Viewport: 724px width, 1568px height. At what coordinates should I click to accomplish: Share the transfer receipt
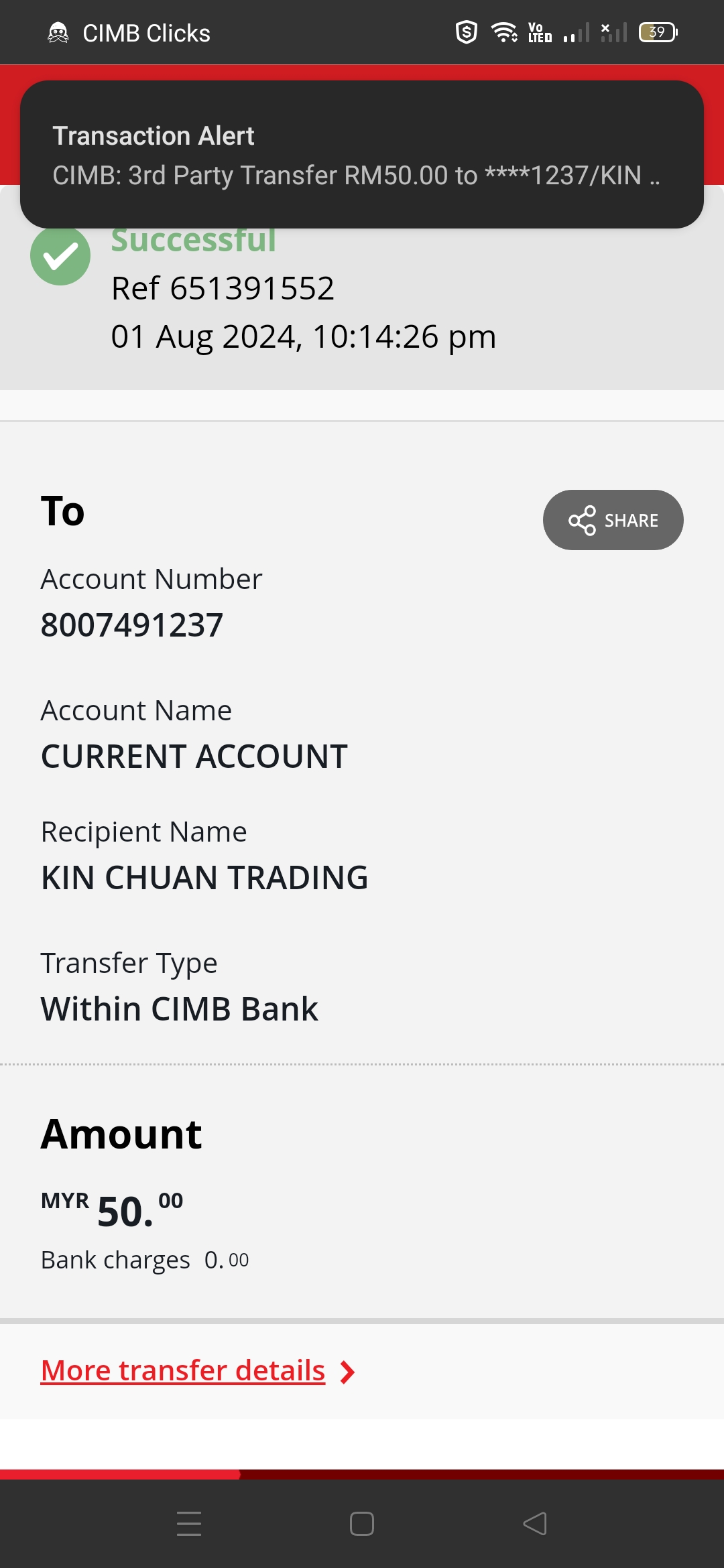point(613,520)
